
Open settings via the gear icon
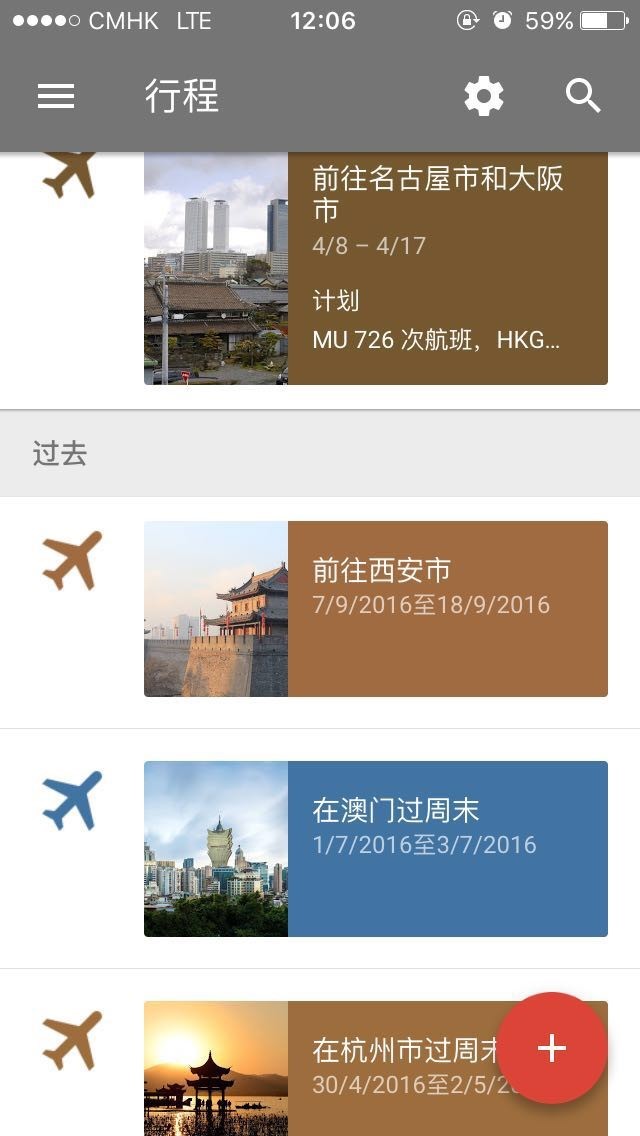pyautogui.click(x=483, y=96)
